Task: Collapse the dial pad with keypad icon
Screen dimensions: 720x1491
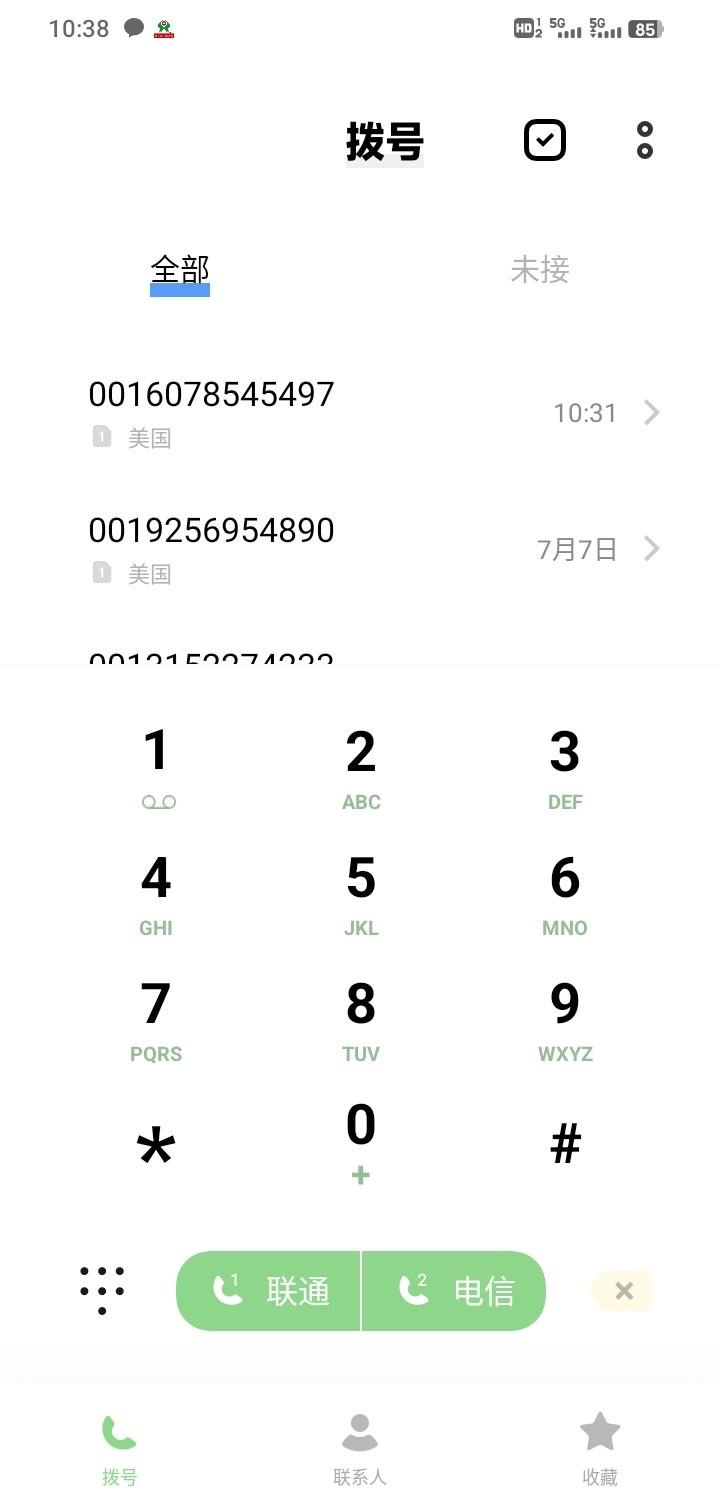Action: point(102,1290)
